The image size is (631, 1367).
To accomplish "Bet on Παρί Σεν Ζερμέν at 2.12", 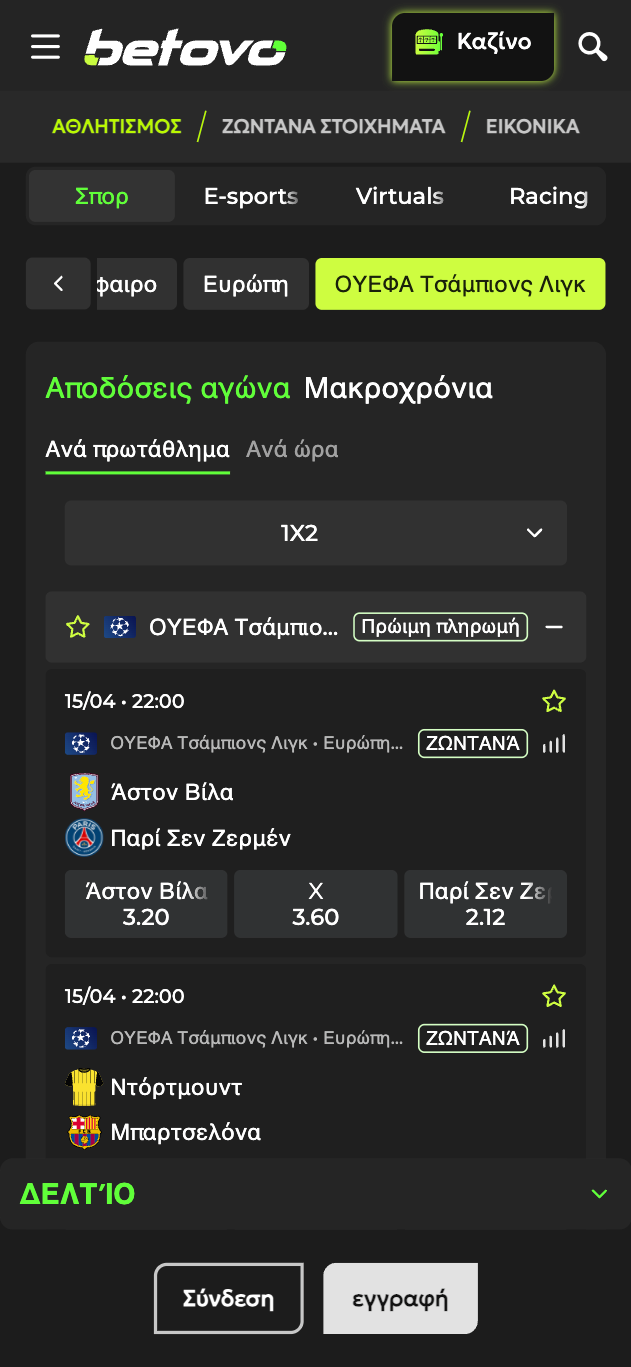I will (485, 904).
